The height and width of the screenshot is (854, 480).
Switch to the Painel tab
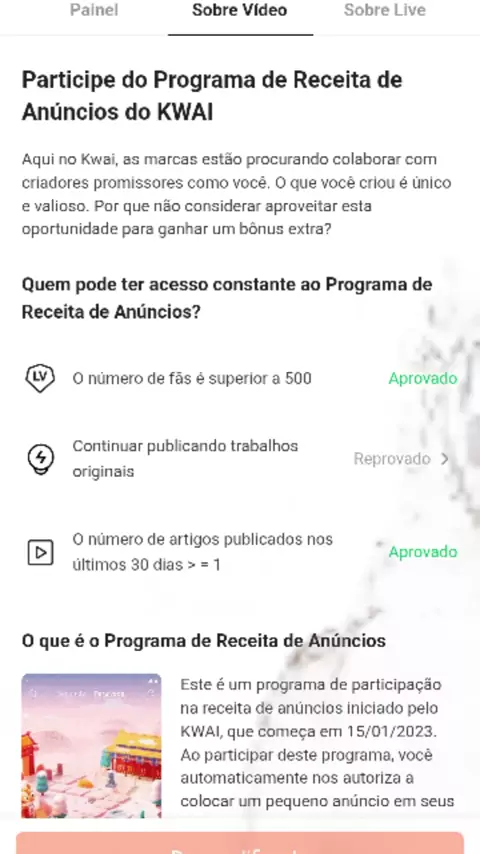(x=94, y=10)
